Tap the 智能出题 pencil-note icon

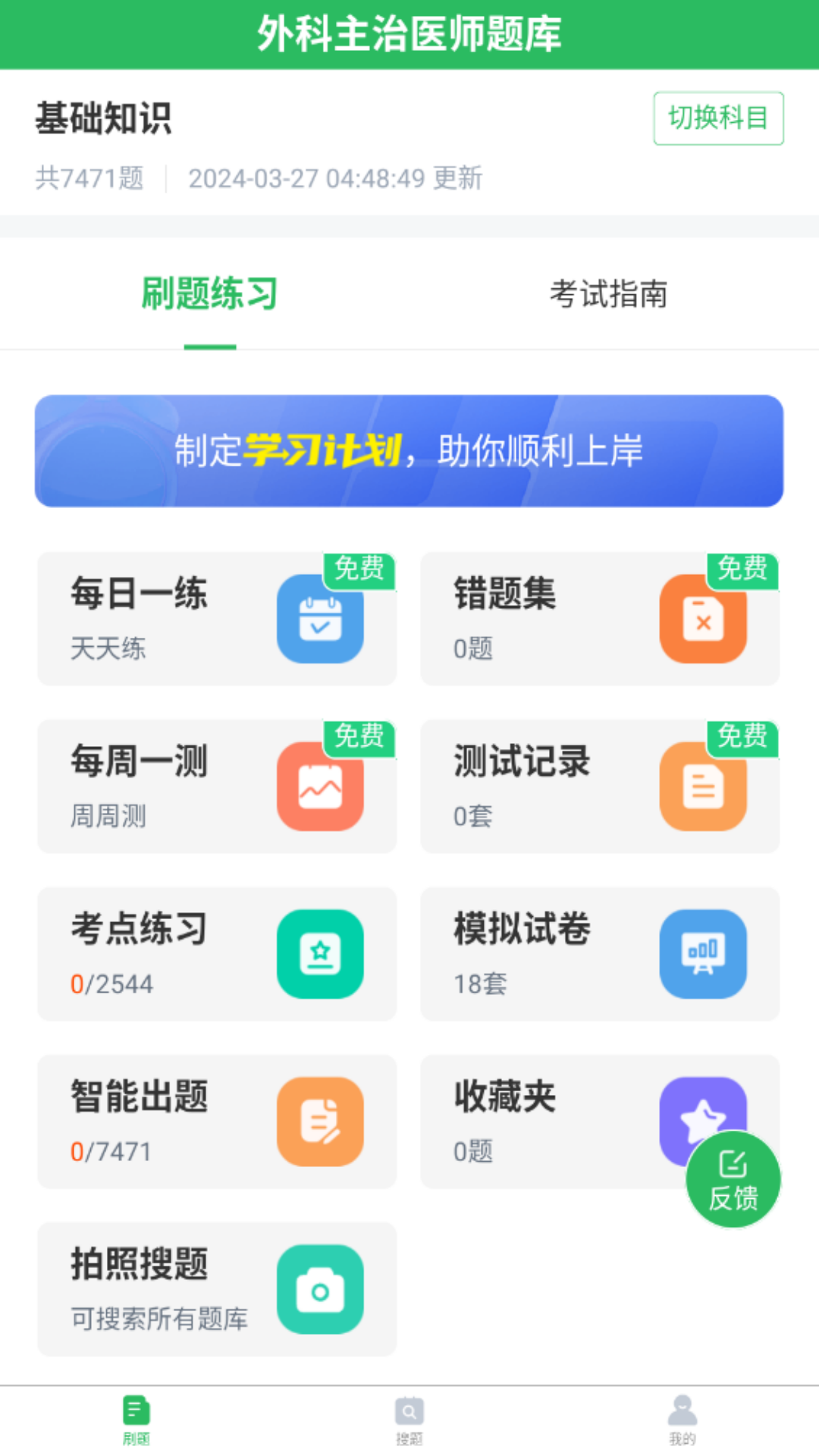(320, 1122)
